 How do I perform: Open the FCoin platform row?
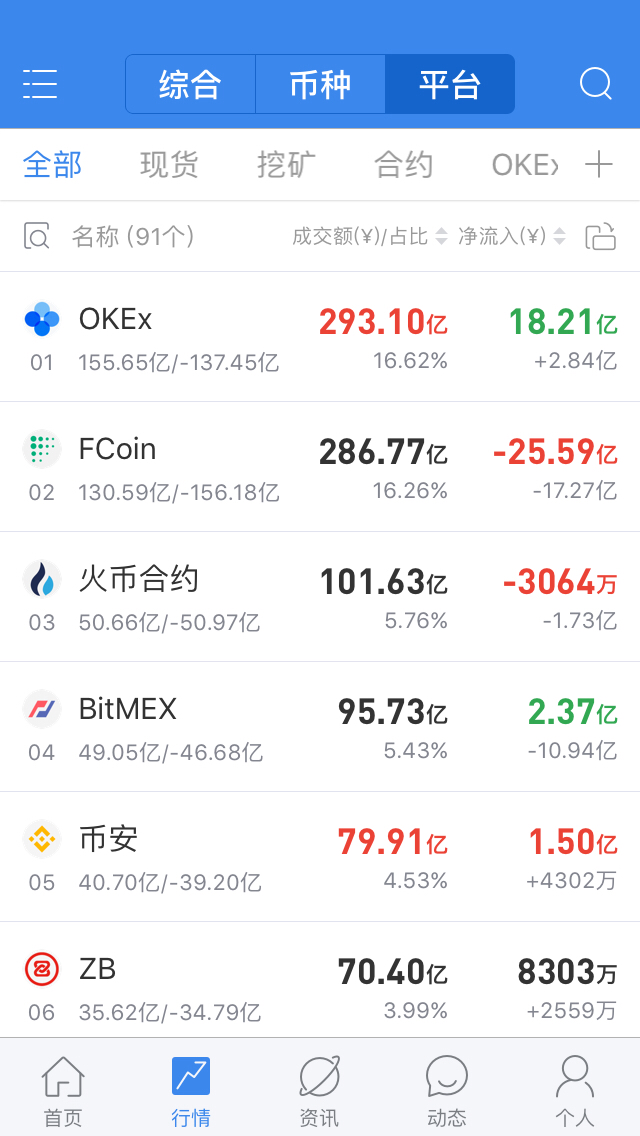coord(320,467)
